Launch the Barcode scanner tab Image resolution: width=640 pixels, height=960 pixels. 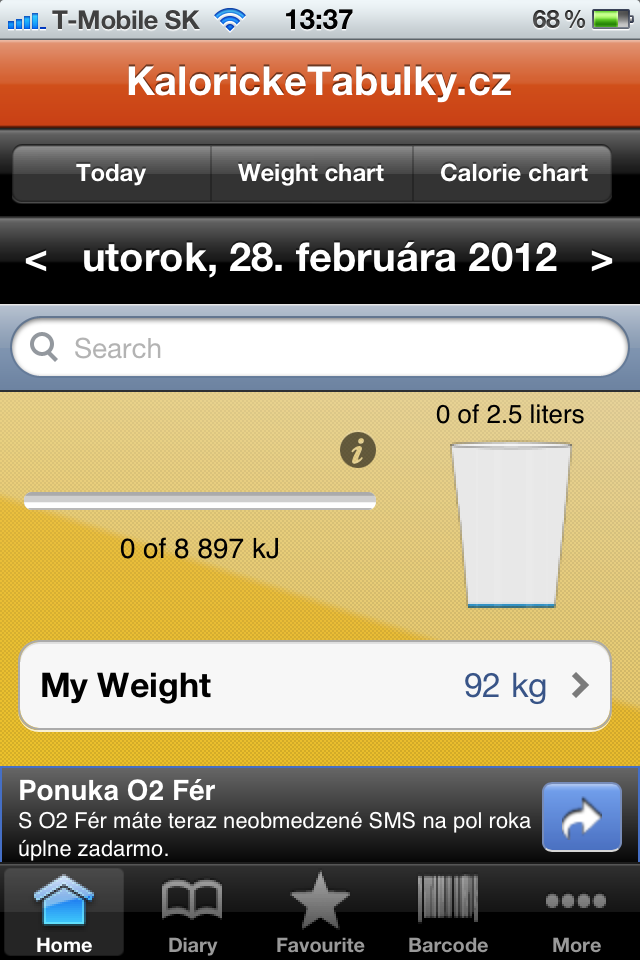point(448,912)
